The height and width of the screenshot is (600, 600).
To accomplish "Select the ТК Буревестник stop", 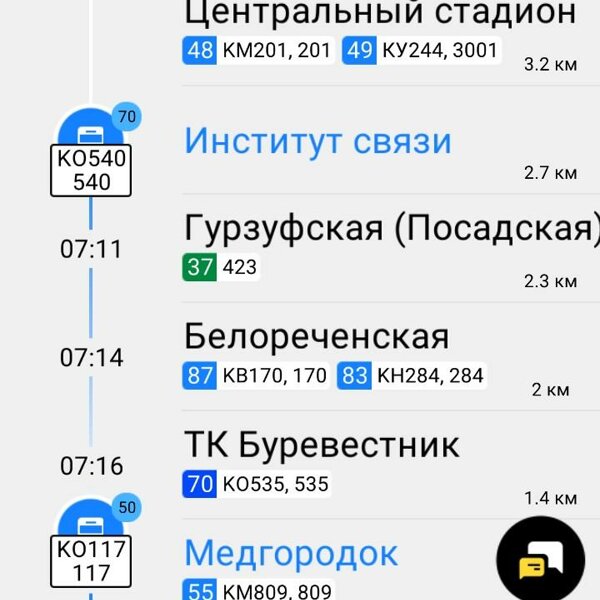I will click(x=322, y=444).
